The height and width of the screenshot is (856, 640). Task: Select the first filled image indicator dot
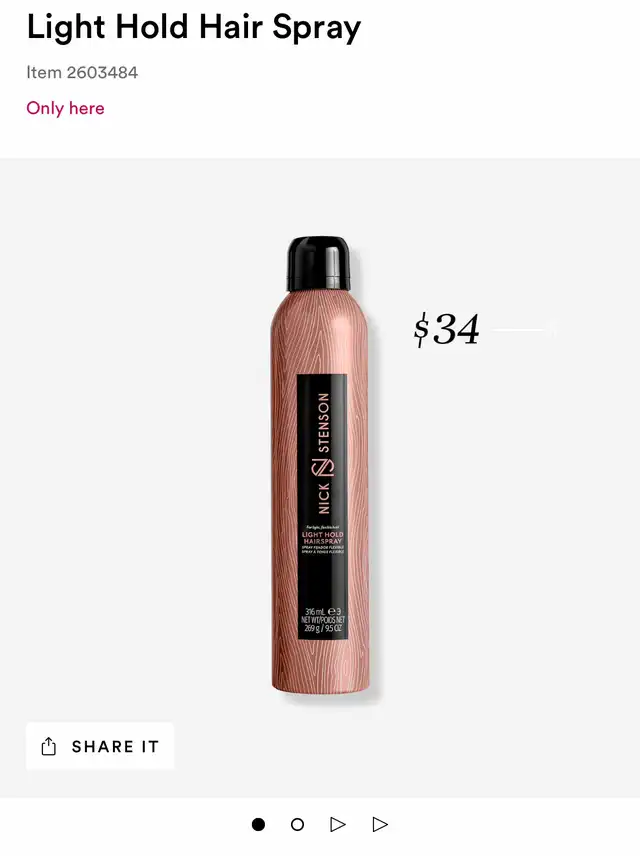point(258,825)
